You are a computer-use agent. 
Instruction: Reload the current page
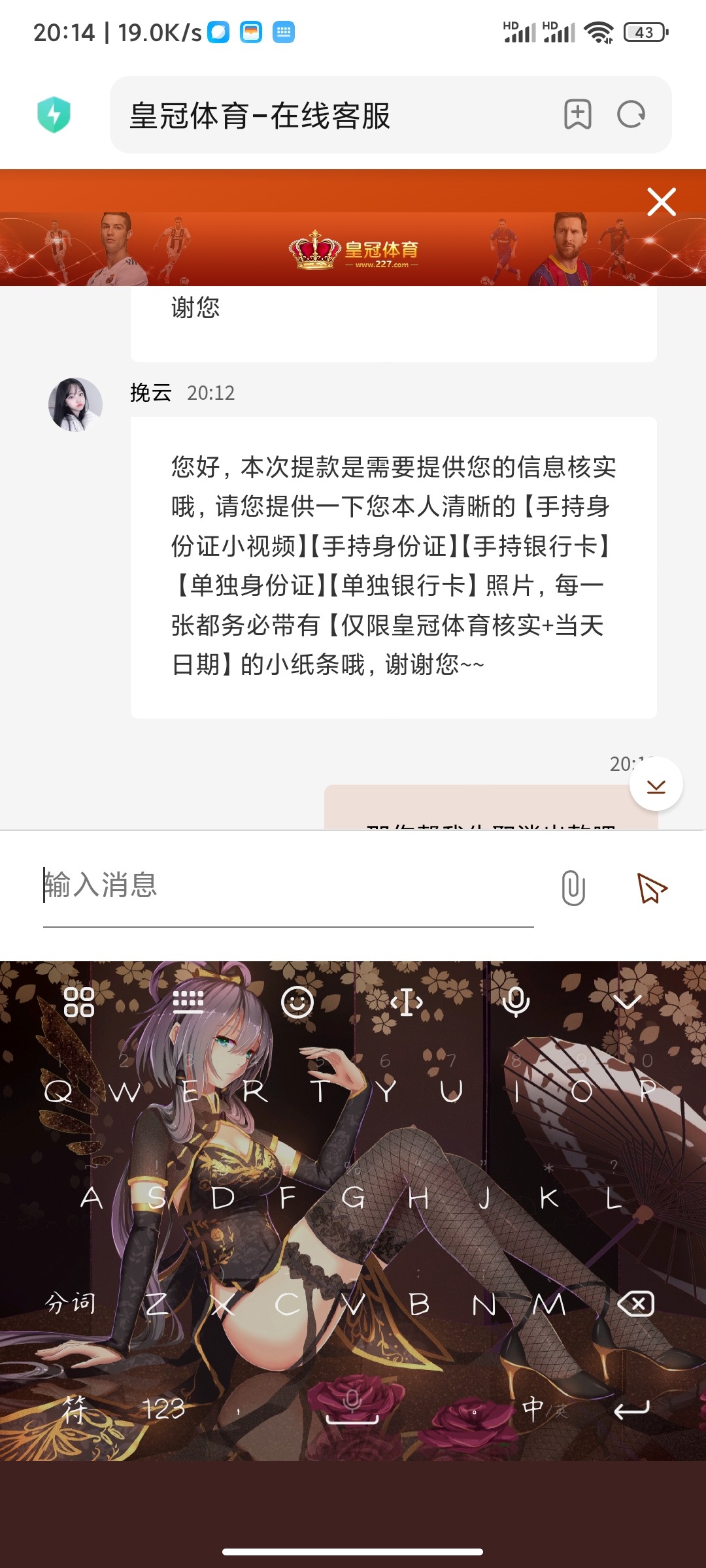(631, 115)
